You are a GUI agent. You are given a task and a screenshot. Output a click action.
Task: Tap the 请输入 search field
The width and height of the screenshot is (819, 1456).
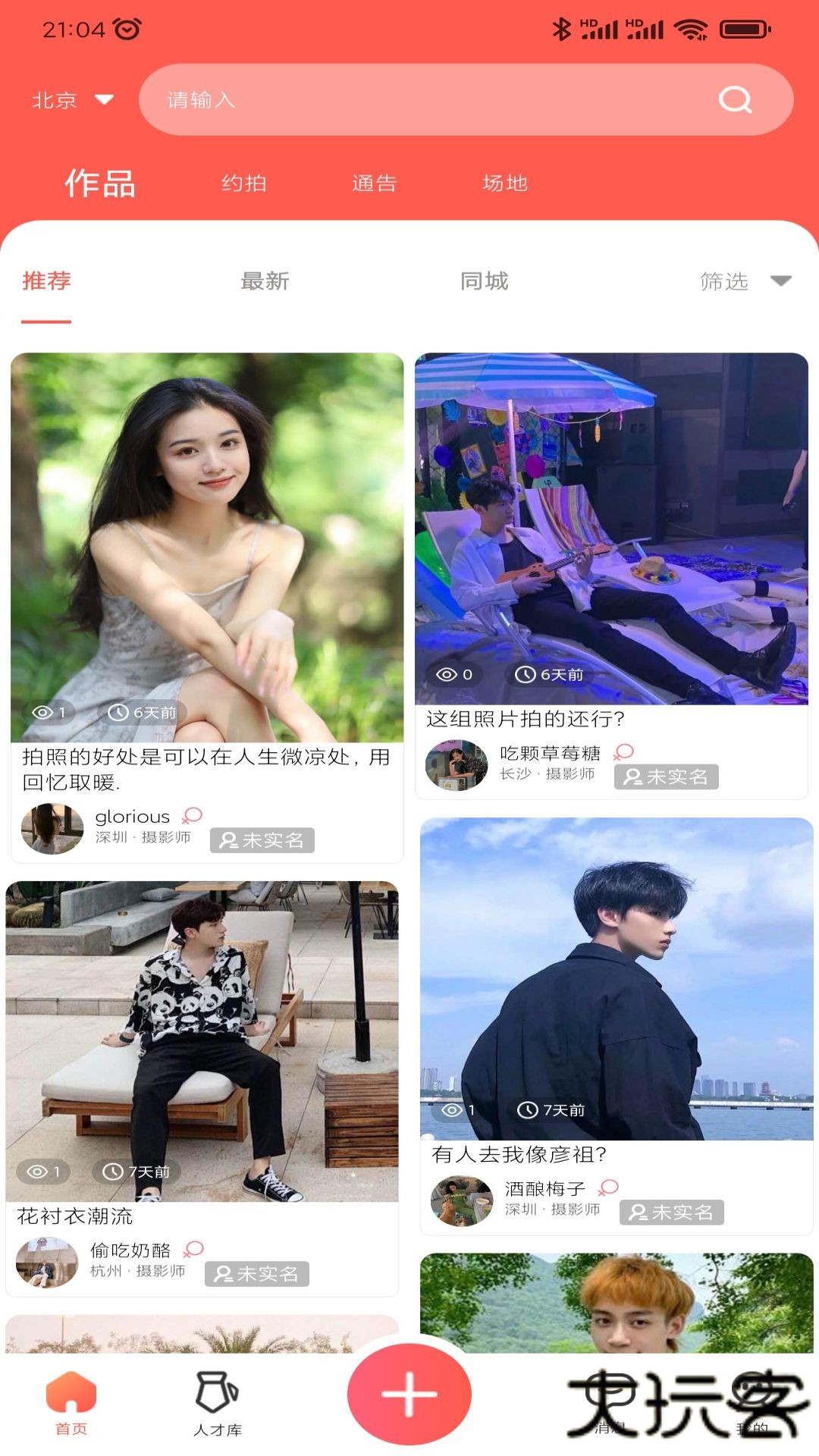pos(425,100)
